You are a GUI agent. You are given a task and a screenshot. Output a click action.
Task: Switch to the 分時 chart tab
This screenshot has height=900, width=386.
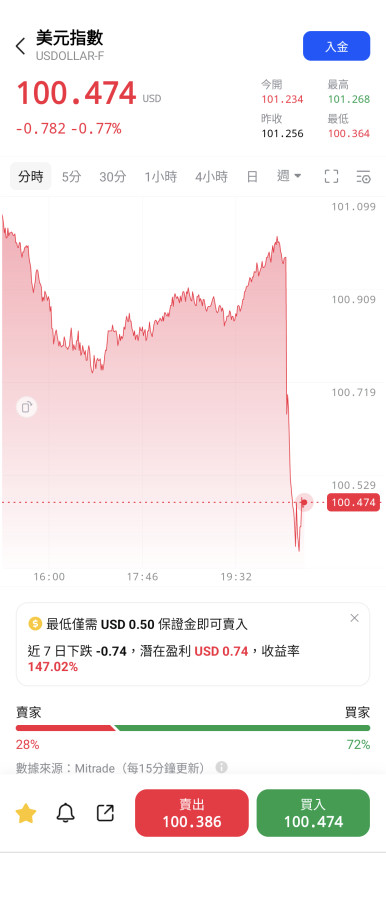pos(30,176)
